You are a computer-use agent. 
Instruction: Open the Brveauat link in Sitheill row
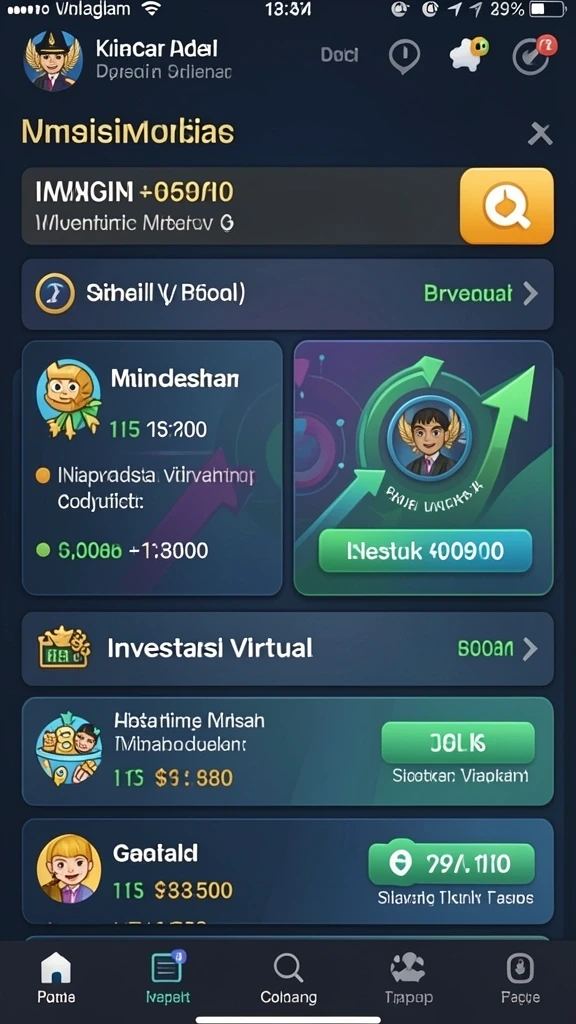coord(481,294)
